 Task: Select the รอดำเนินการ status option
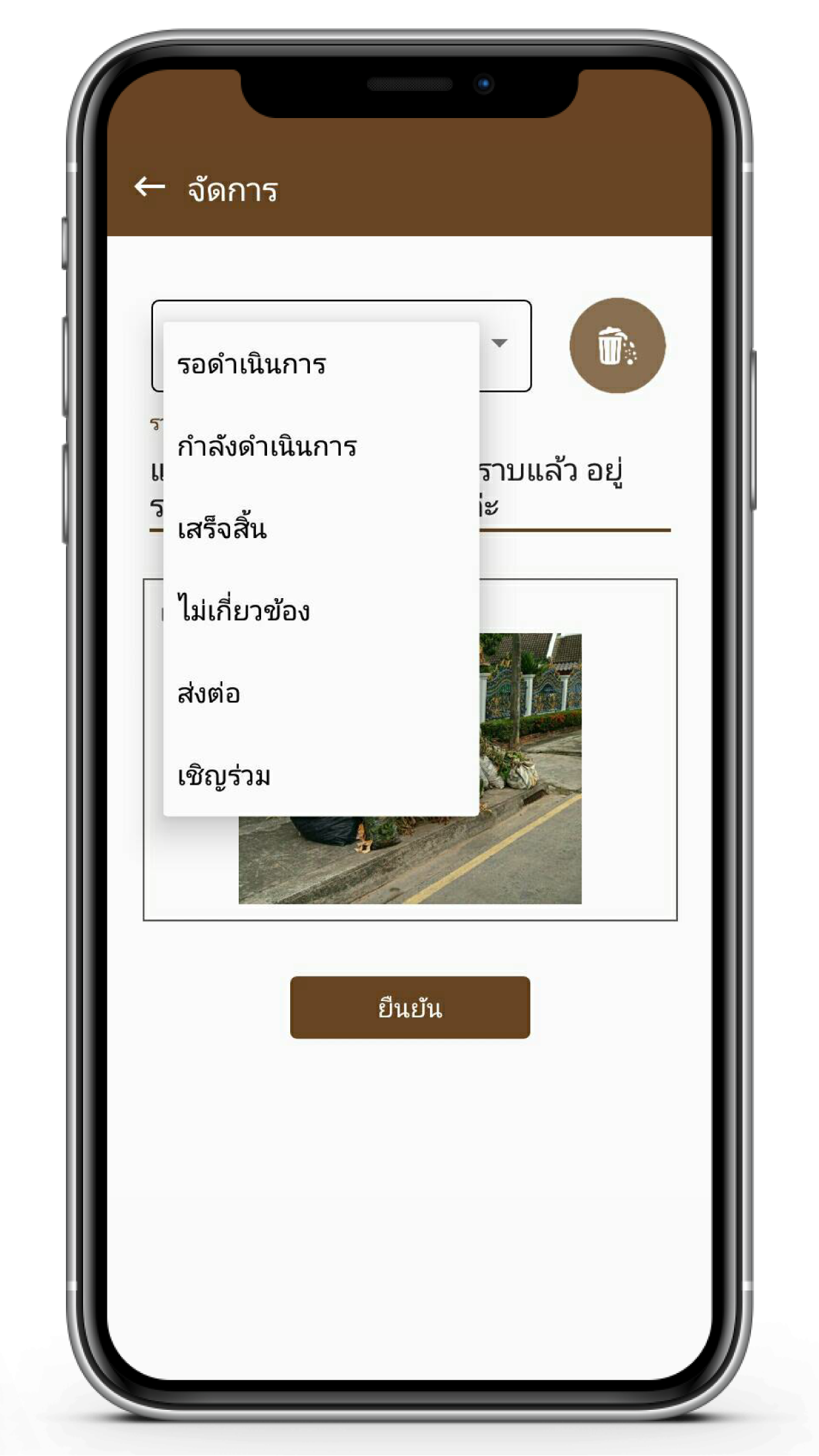[x=321, y=364]
